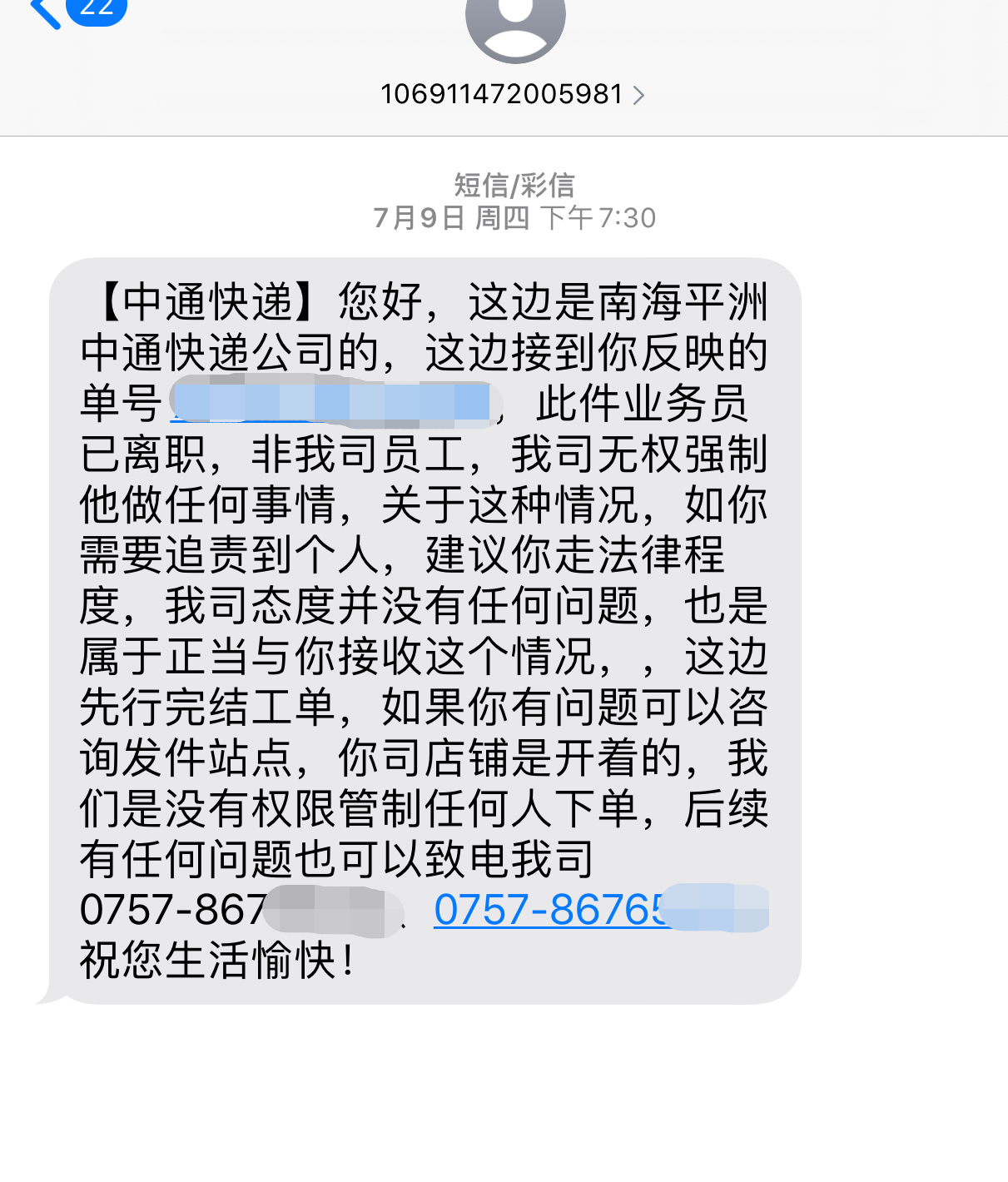The image size is (1008, 1182).
Task: Select the blurred tracking number after 单号
Action: (x=333, y=404)
